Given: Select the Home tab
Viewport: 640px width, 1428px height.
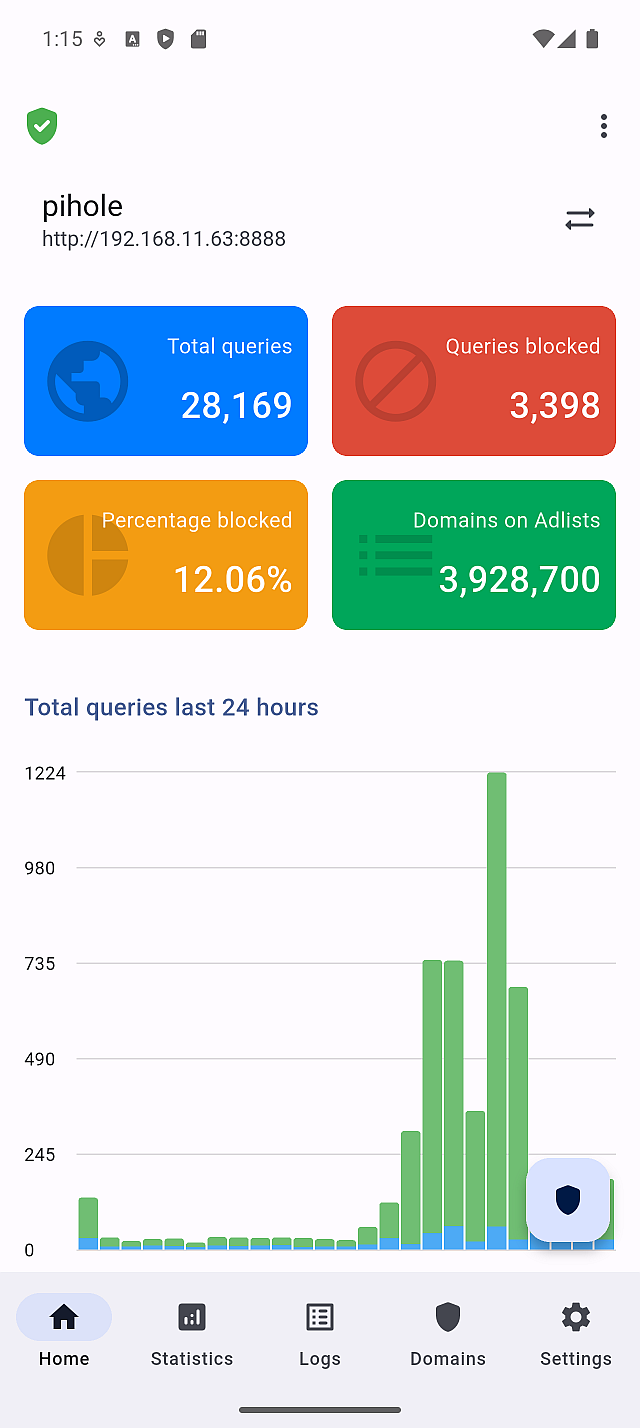Looking at the screenshot, I should [64, 1333].
